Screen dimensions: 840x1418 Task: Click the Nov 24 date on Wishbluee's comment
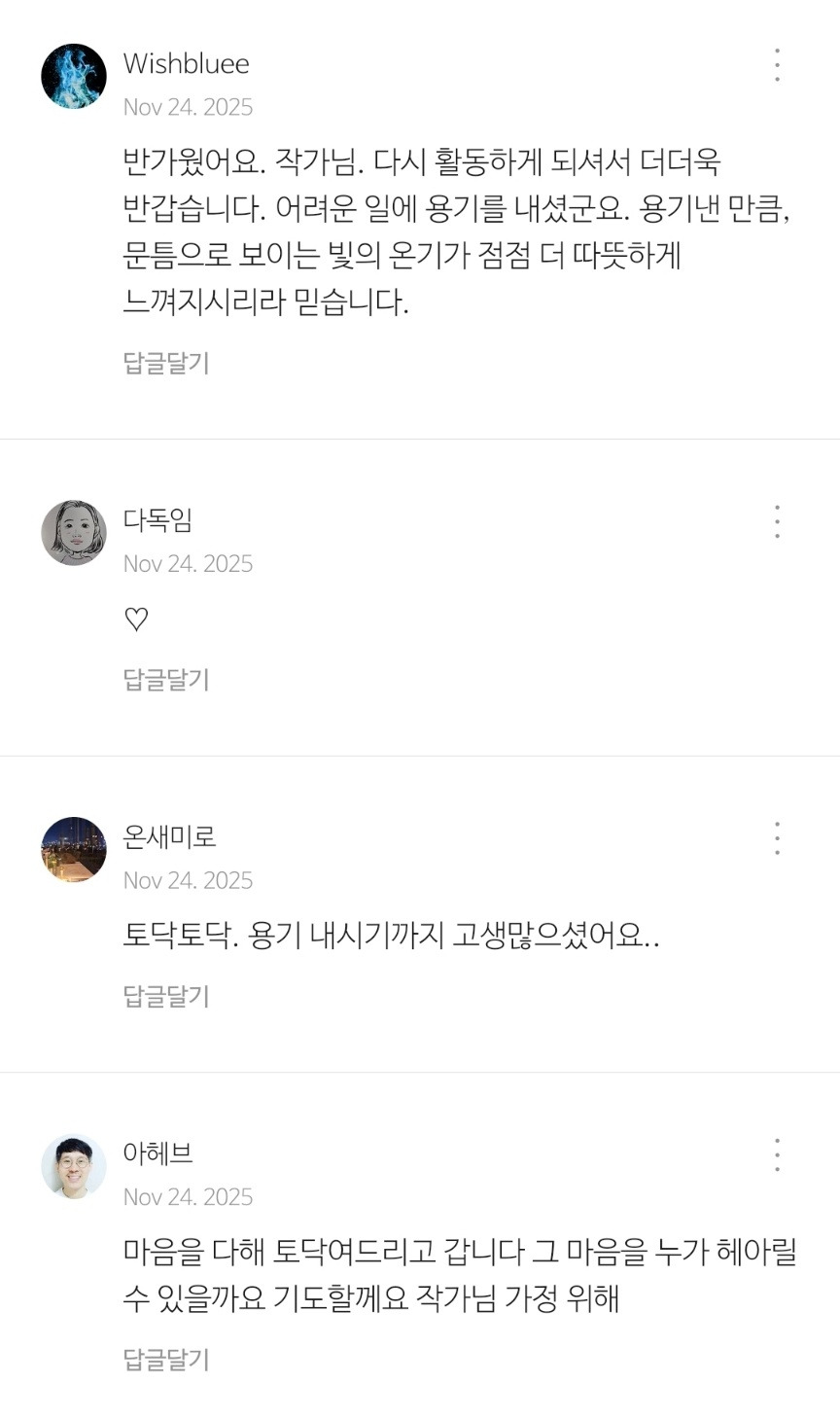(x=189, y=107)
